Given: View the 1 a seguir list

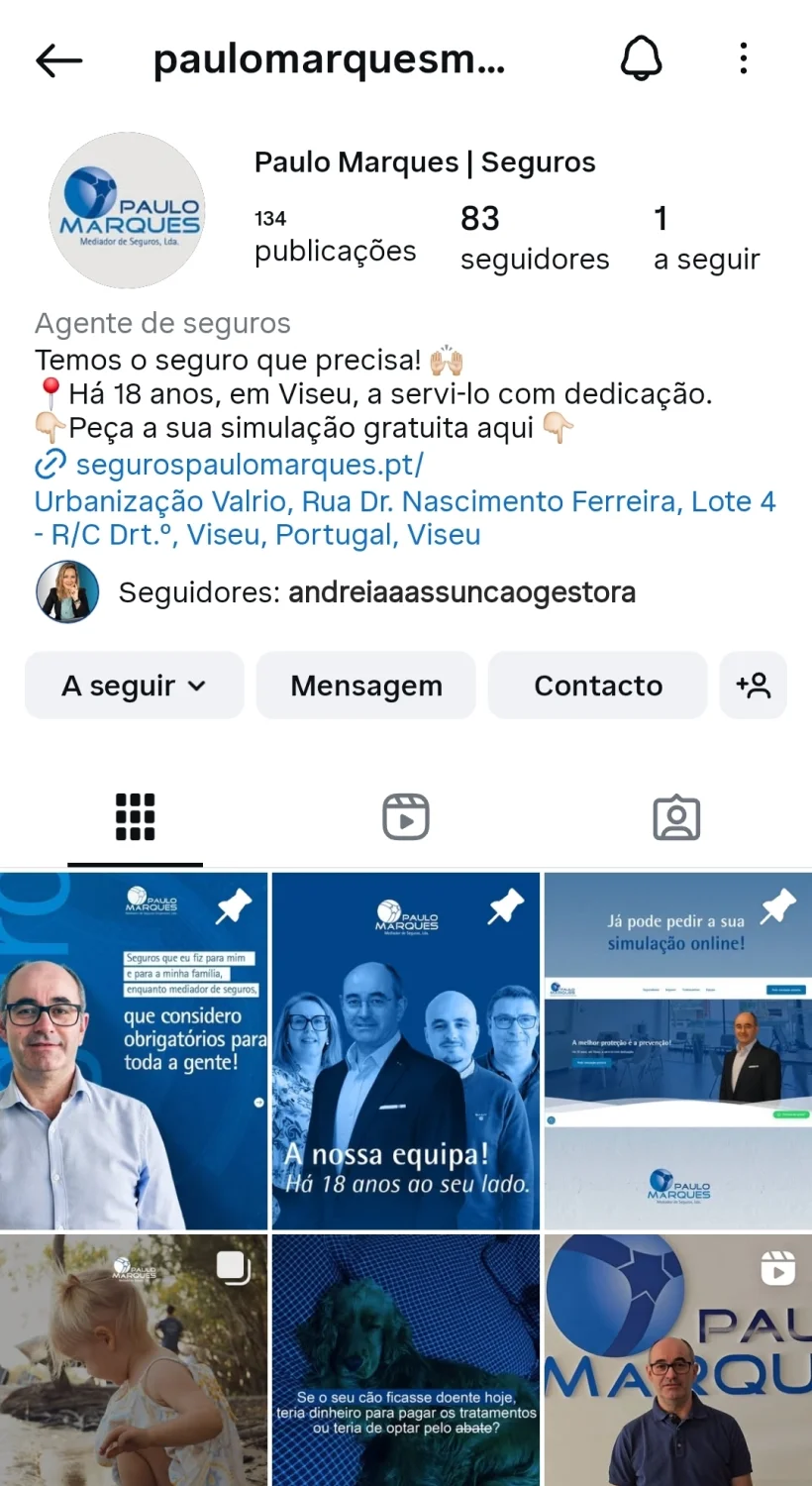Looking at the screenshot, I should click(706, 238).
